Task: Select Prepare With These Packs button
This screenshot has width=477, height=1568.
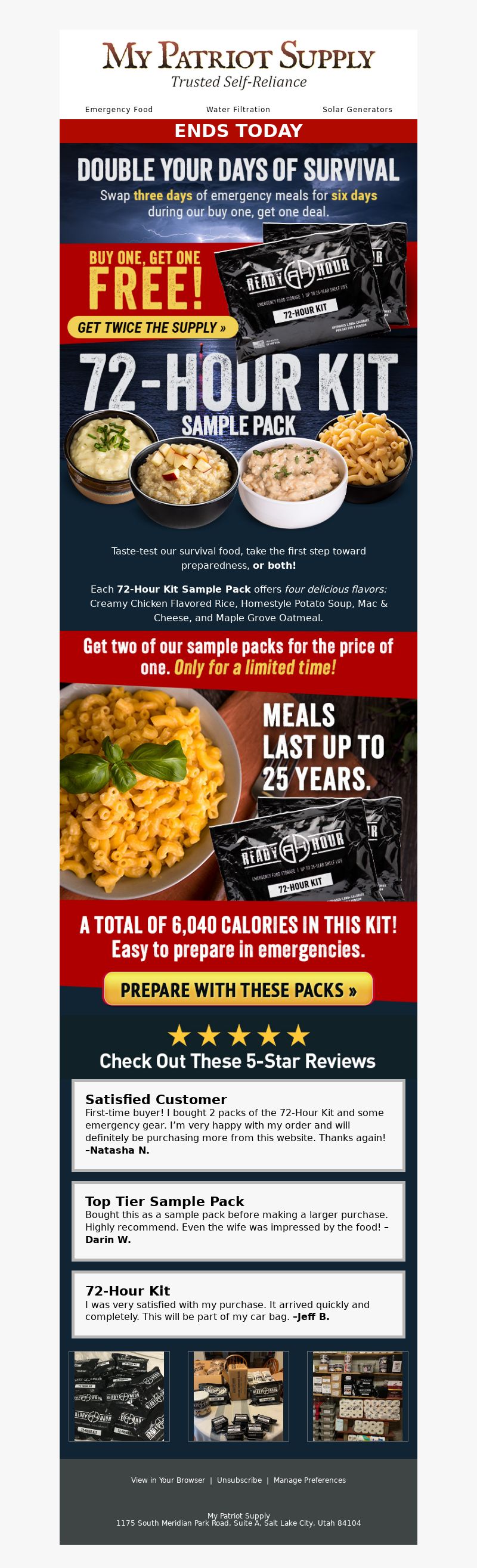Action: coord(238,989)
